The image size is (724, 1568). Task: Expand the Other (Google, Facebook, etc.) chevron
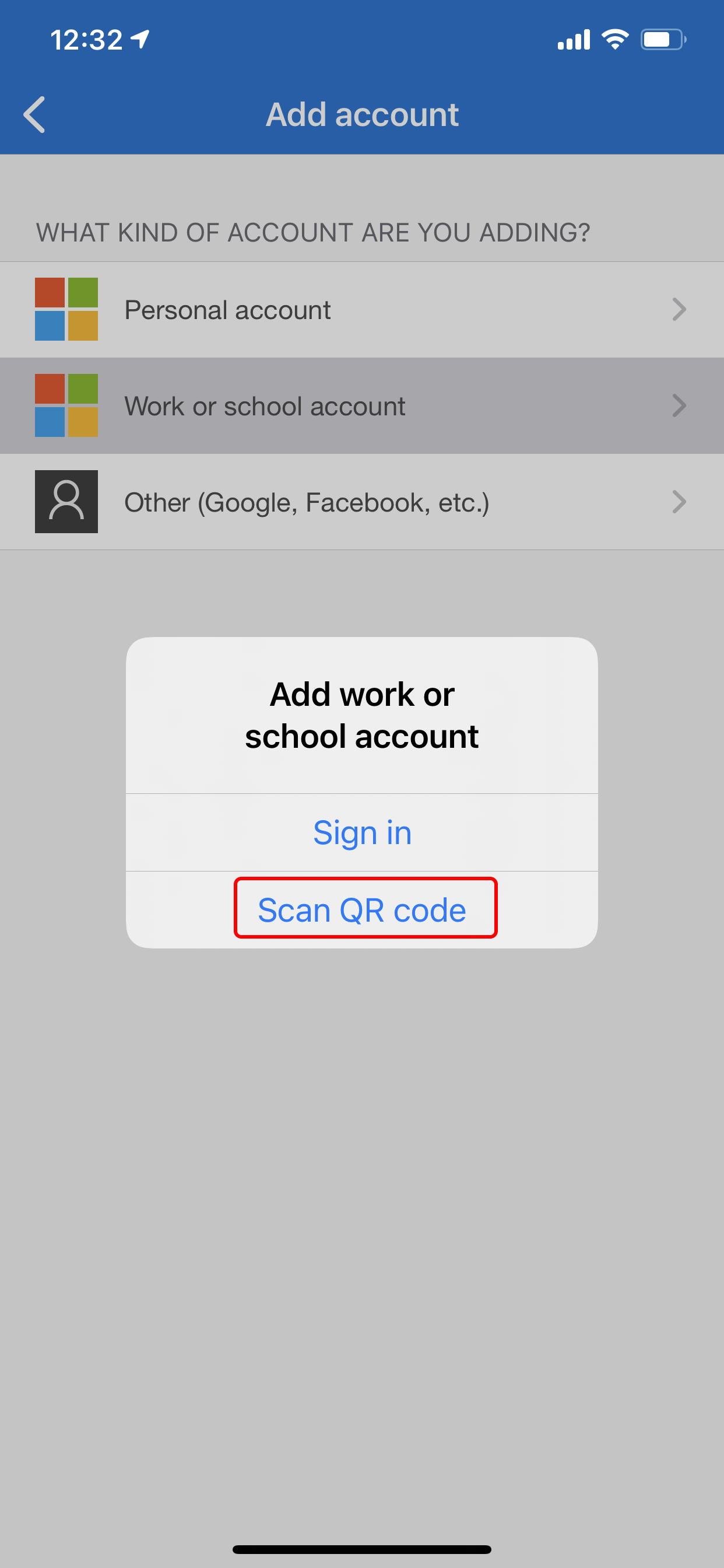(680, 502)
